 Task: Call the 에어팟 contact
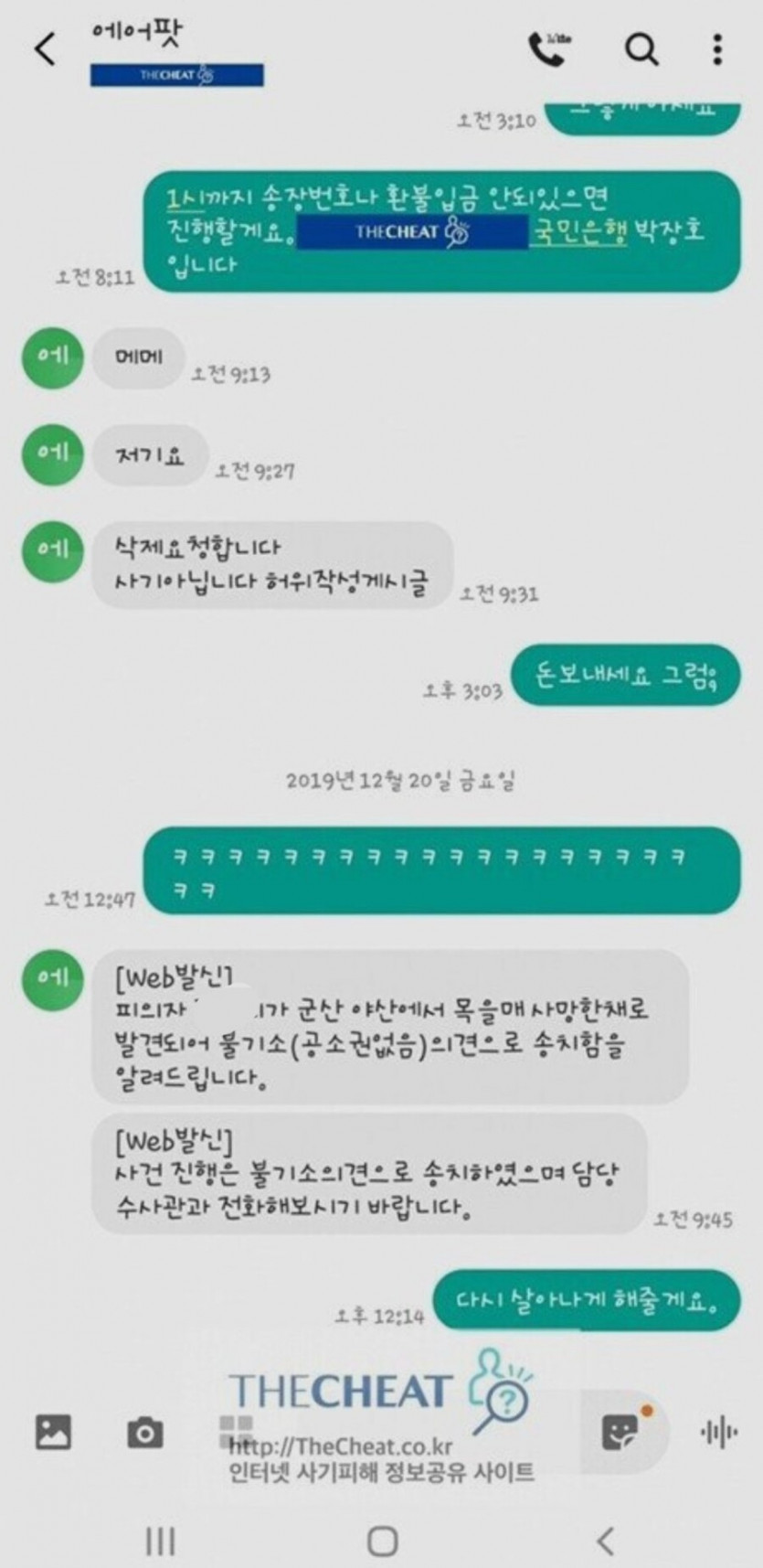(x=548, y=49)
